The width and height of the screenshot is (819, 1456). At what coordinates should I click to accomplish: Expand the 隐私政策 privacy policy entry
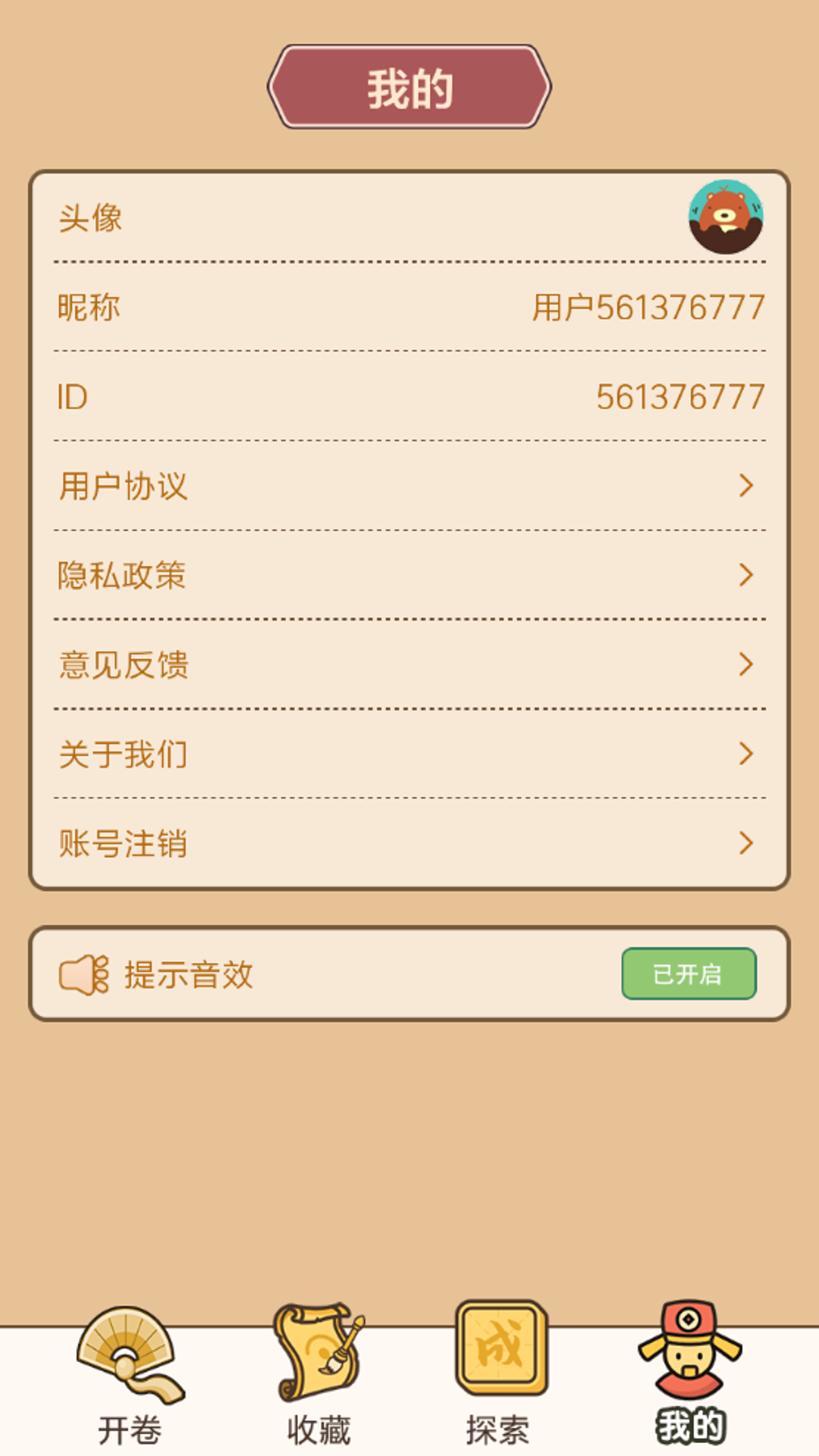point(746,575)
